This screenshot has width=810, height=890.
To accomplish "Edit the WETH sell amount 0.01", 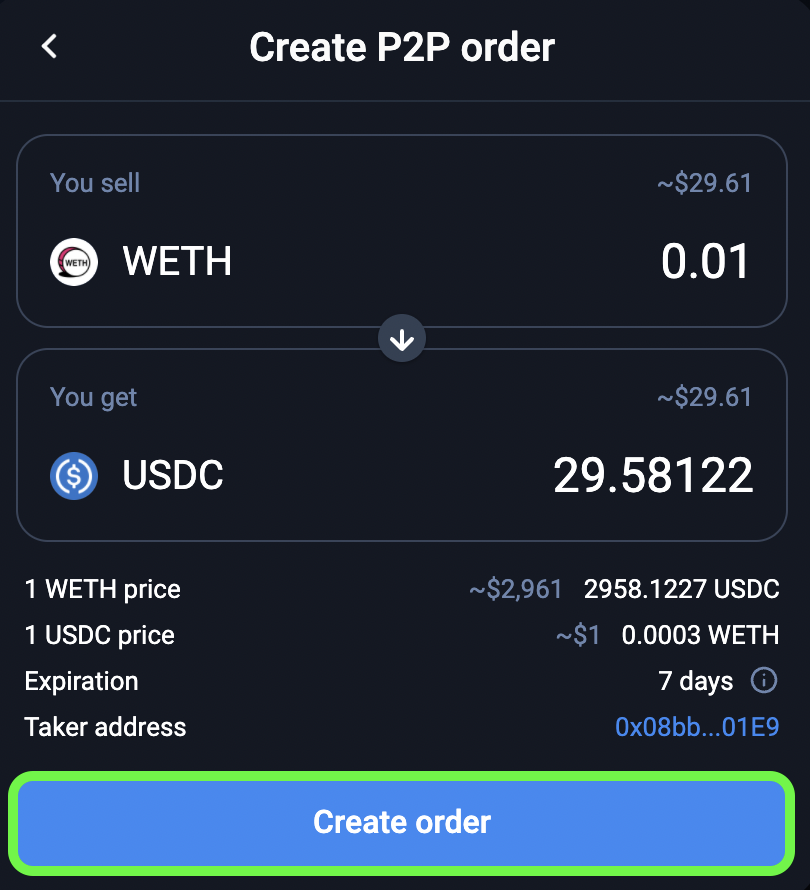I will [705, 262].
